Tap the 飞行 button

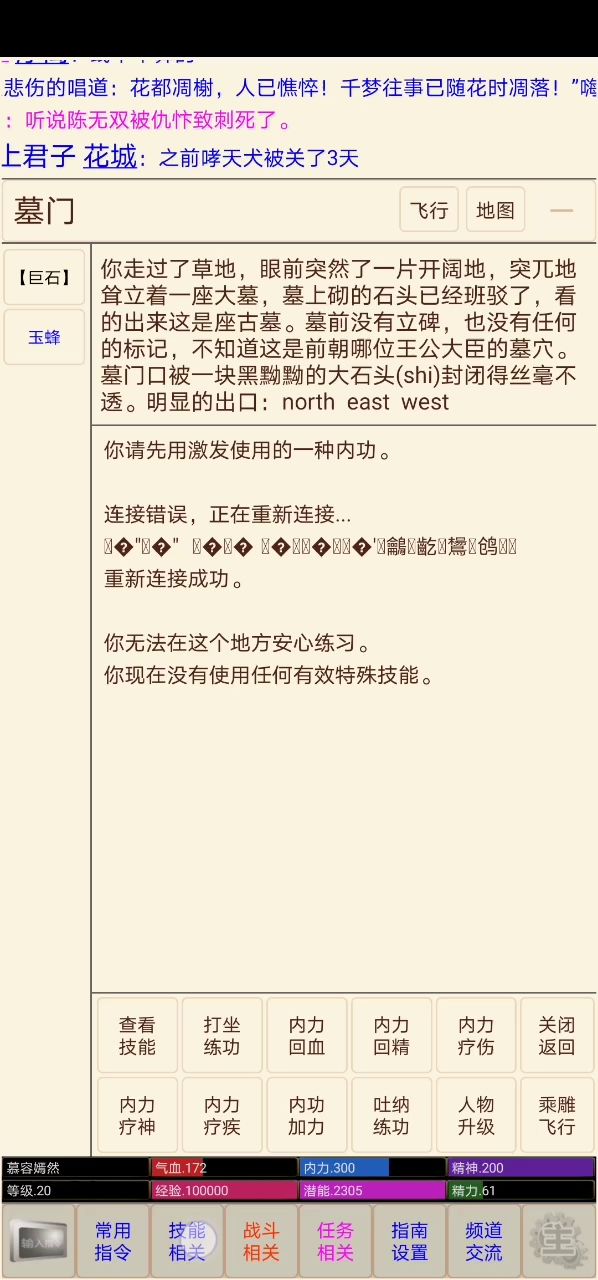tap(429, 210)
